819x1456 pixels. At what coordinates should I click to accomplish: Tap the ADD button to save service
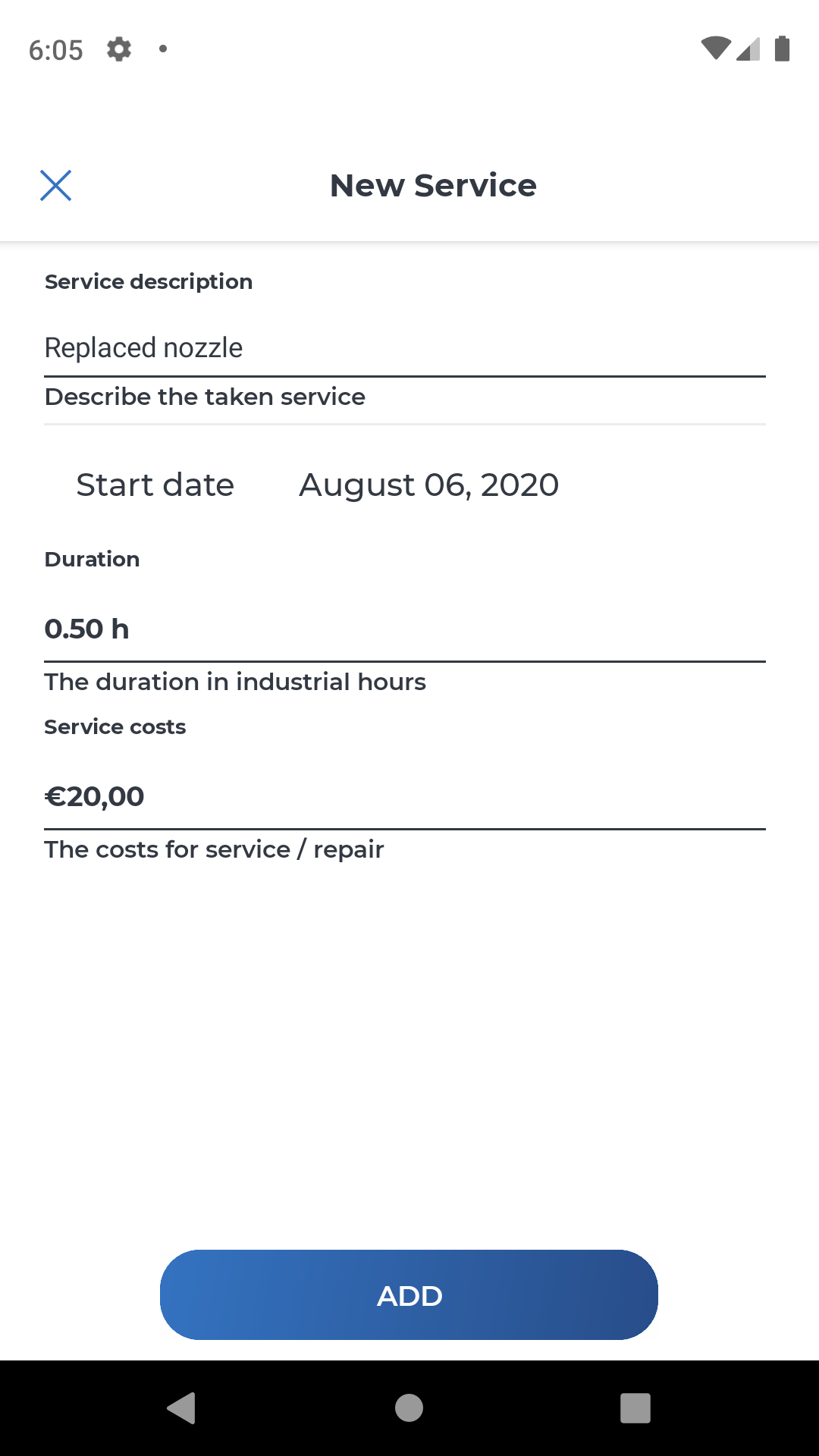(x=409, y=1295)
